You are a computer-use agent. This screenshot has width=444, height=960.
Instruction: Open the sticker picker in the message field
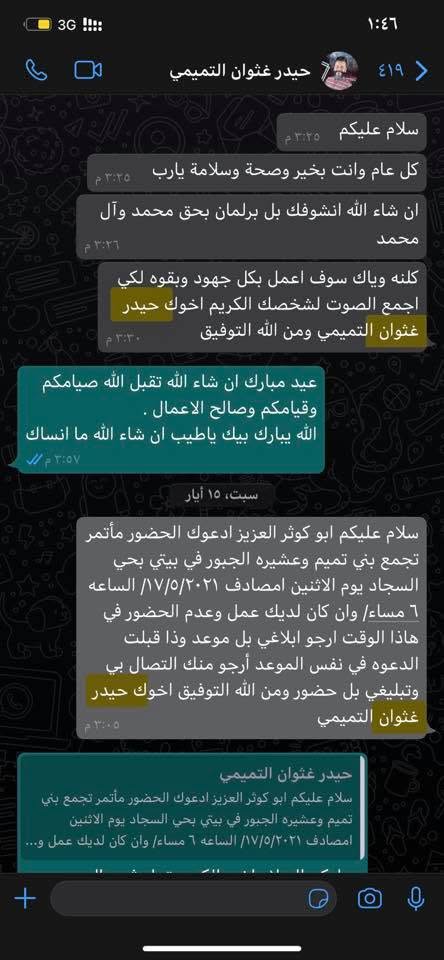tap(318, 899)
